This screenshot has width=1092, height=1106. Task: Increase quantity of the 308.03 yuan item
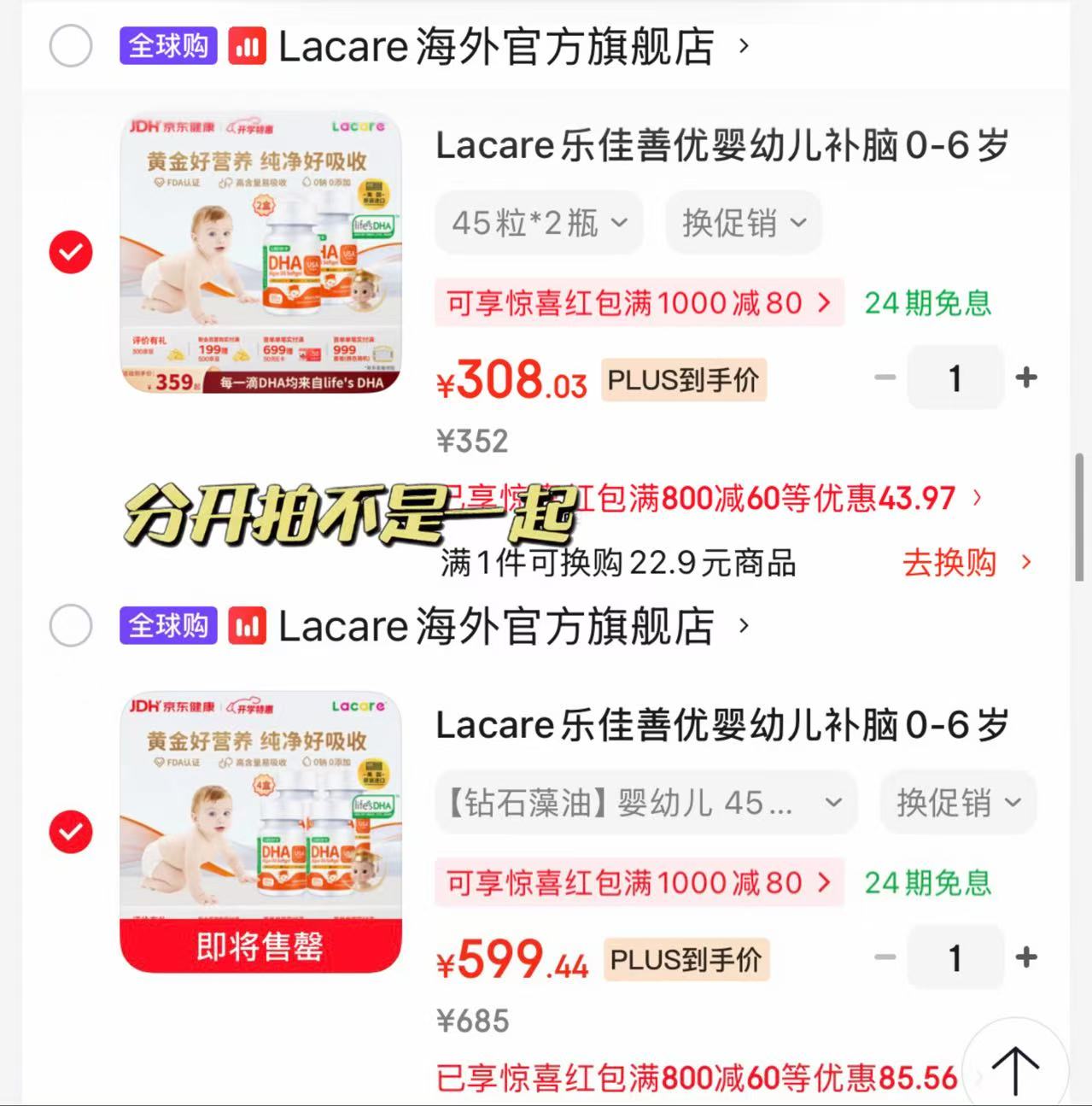coord(1026,377)
